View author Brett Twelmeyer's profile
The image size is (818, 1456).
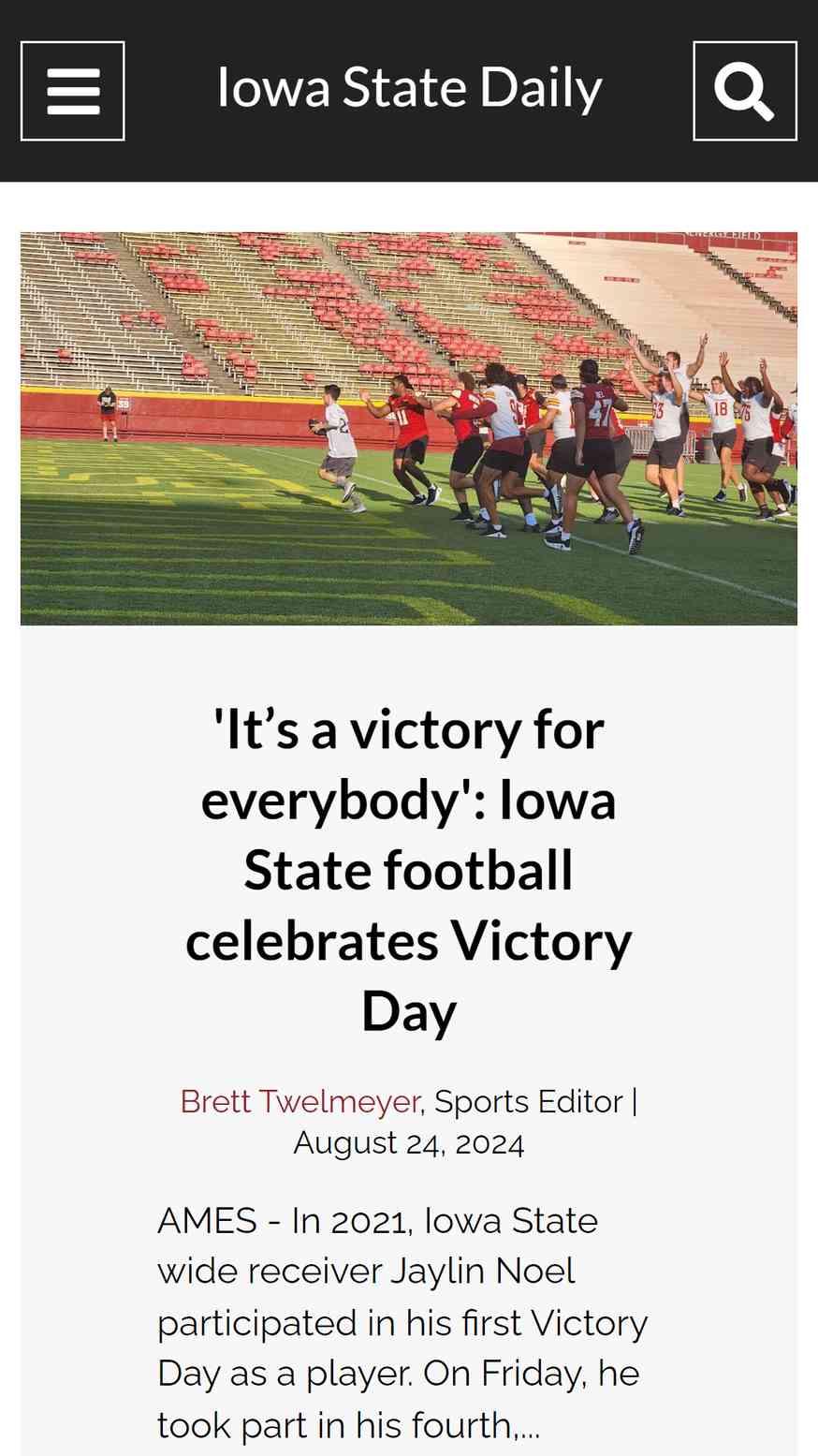point(299,1101)
